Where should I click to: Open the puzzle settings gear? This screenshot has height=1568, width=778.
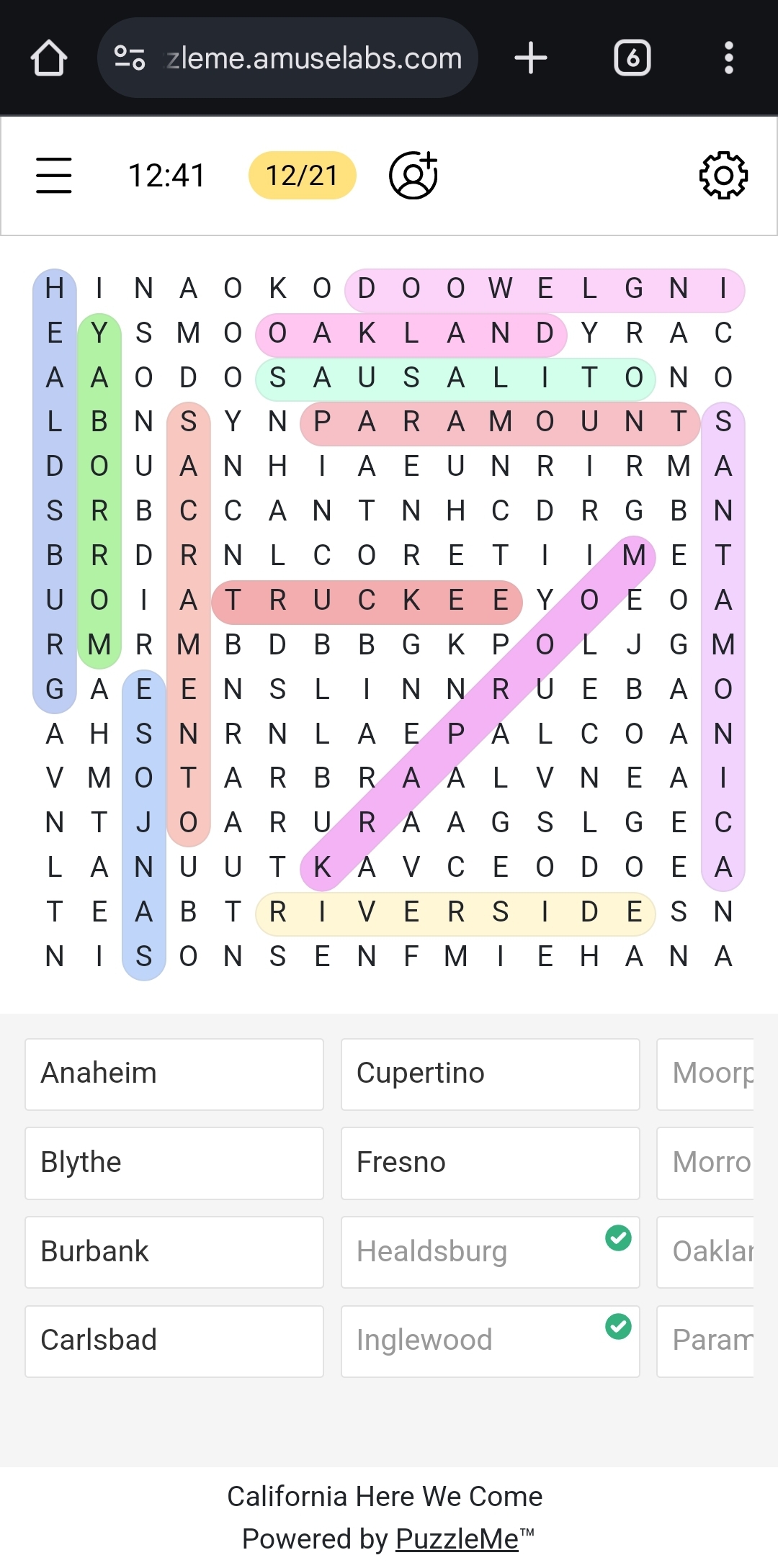[724, 175]
